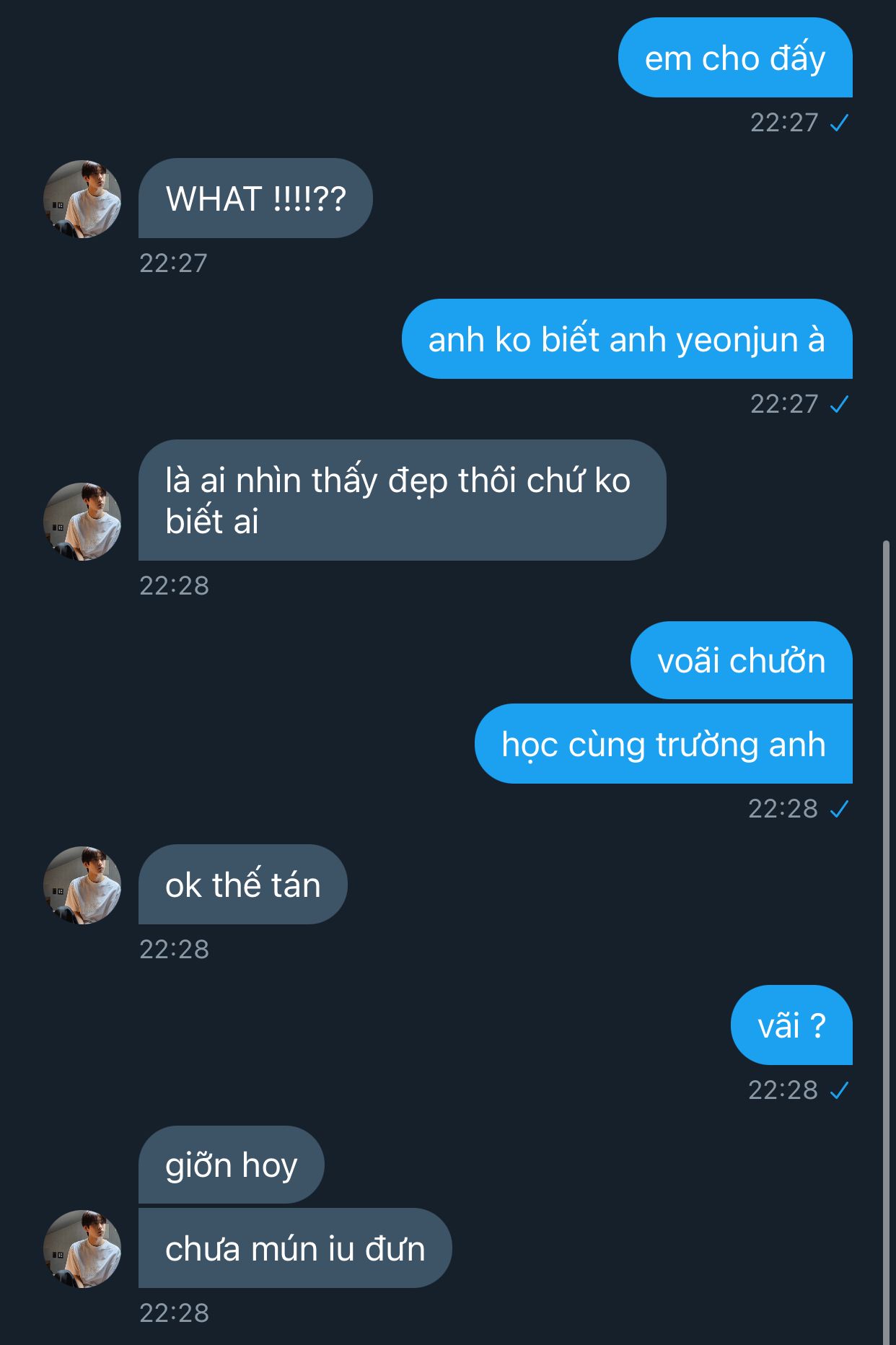This screenshot has height=1345, width=896.
Task: View profile from avatar beside "chưa mún iu đưn"
Action: coord(82,1249)
